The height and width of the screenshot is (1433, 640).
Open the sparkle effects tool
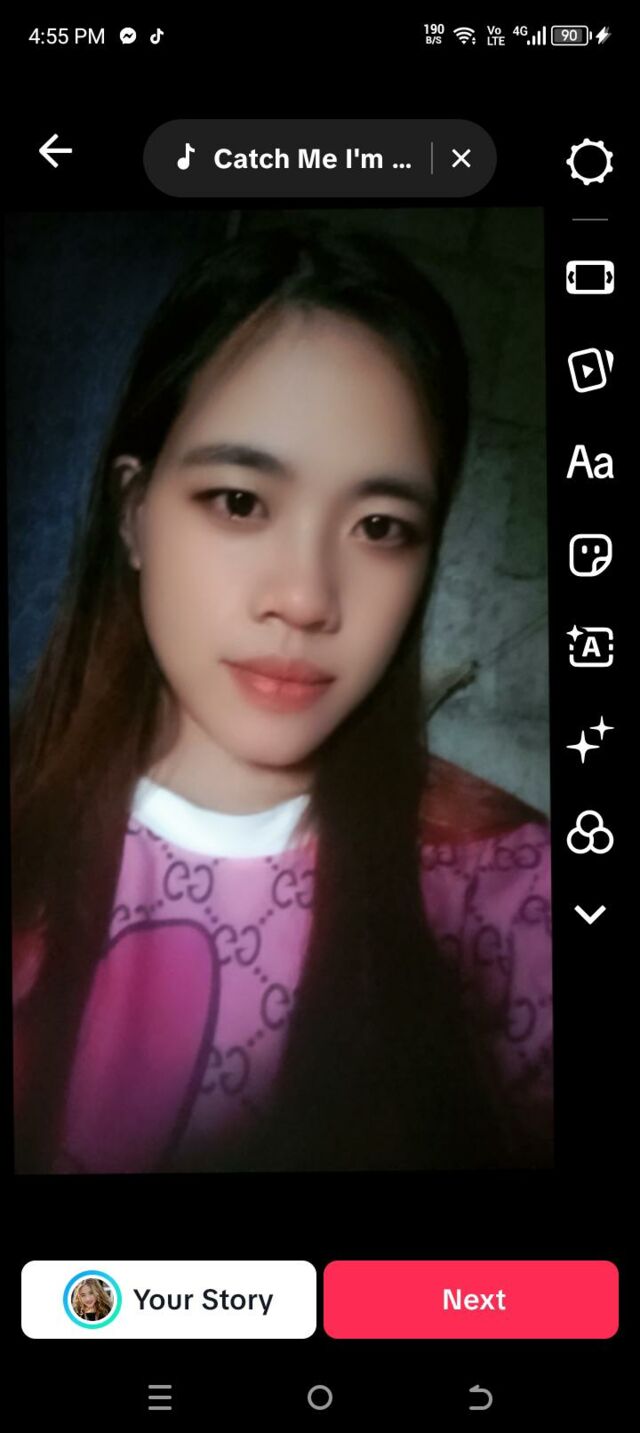tap(589, 740)
